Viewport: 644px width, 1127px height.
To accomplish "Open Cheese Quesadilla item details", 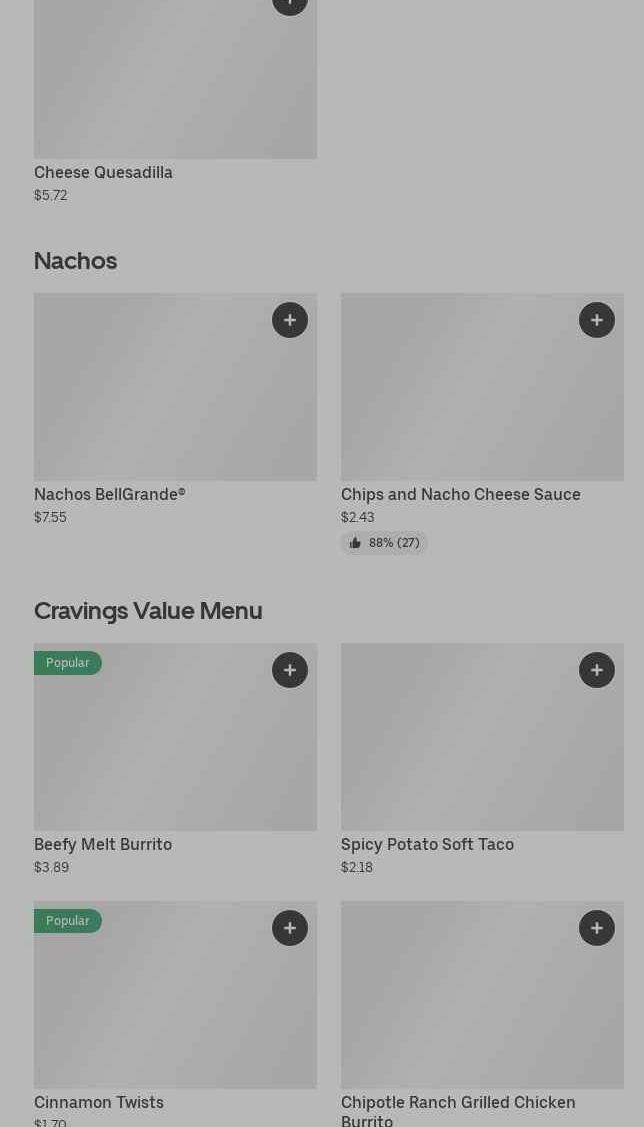I will pos(175,90).
